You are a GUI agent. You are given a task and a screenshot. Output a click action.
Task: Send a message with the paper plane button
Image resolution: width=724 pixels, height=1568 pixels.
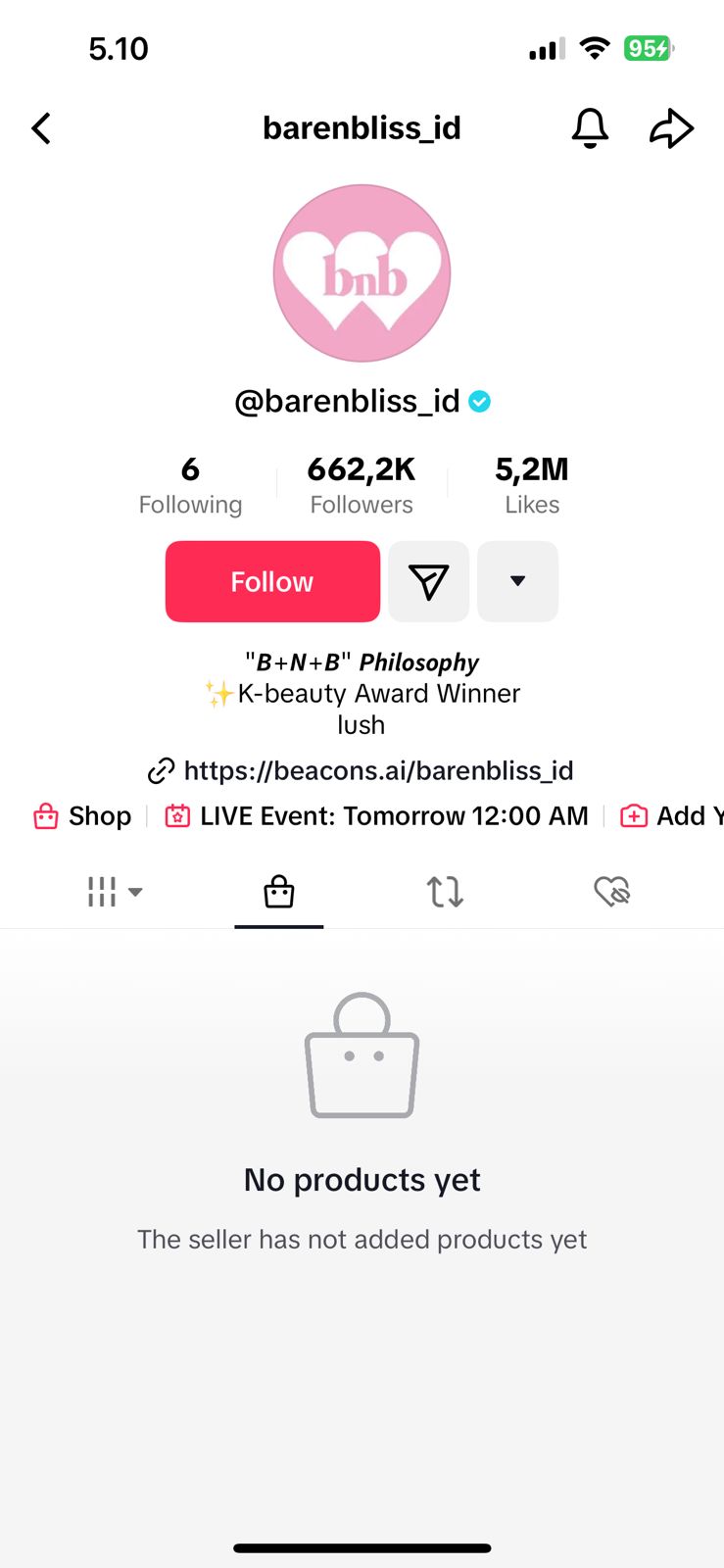coord(428,581)
